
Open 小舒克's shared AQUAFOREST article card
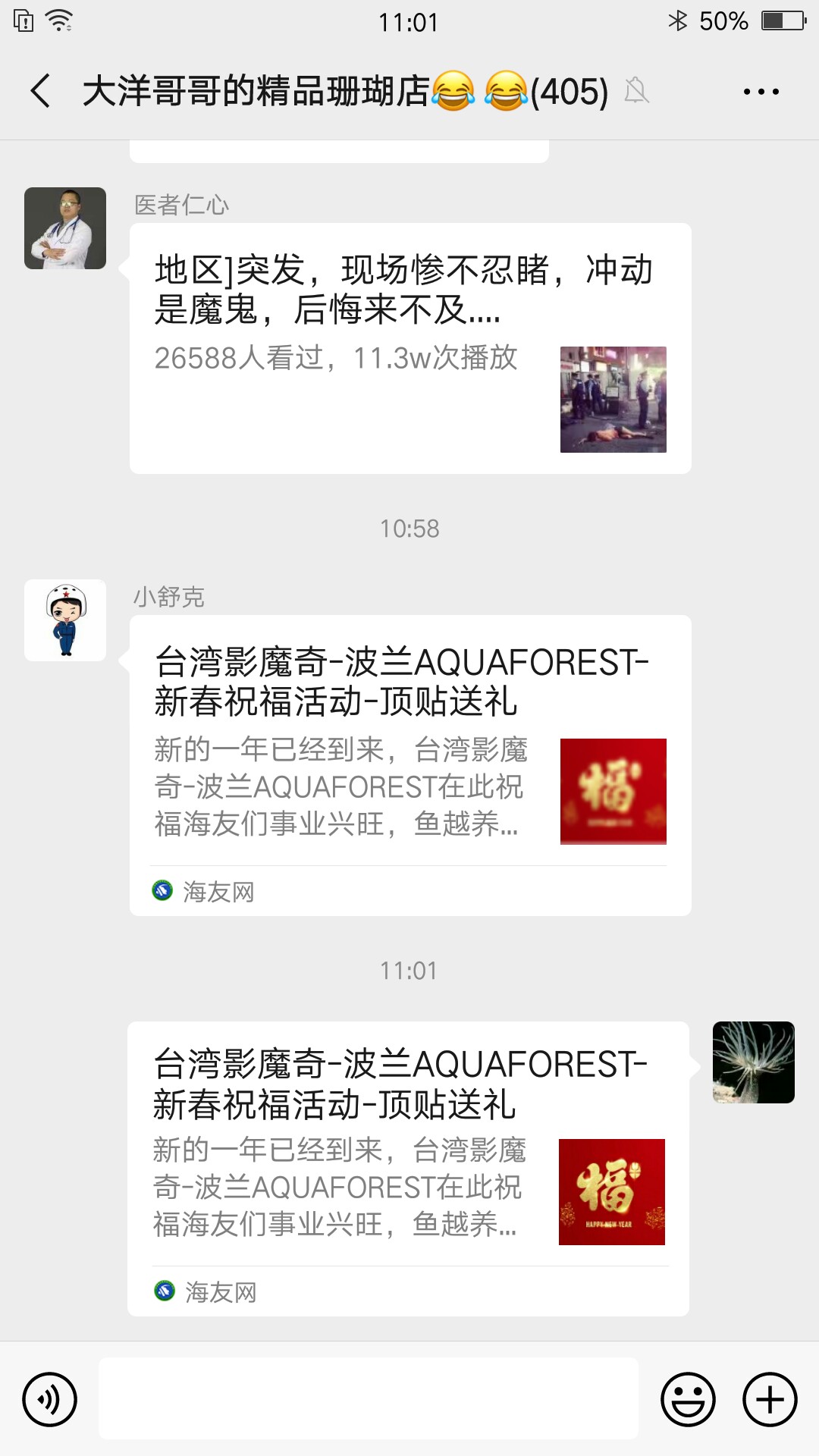click(409, 764)
